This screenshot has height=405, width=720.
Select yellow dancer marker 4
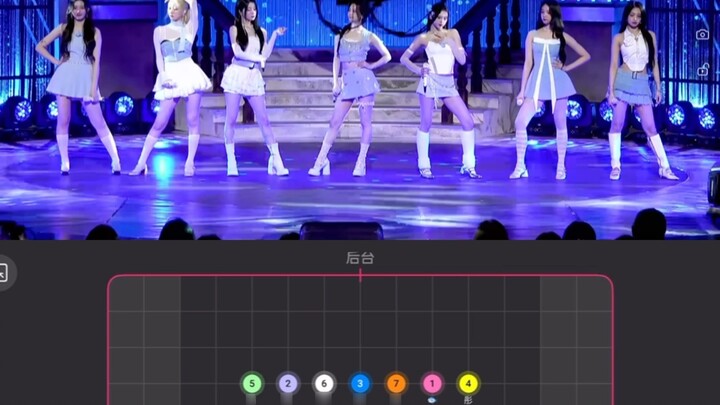click(x=468, y=383)
